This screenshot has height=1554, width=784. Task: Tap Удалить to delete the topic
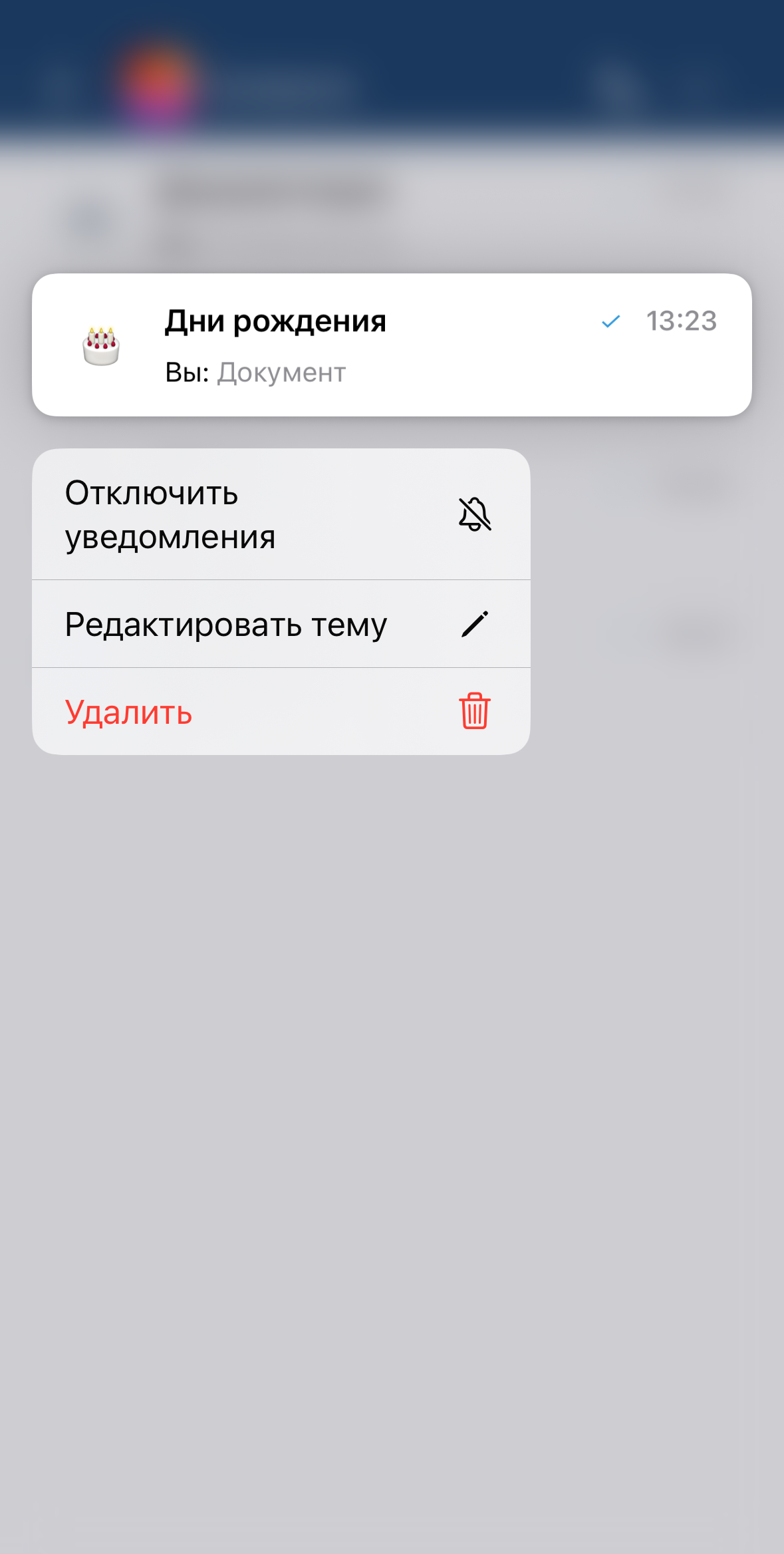point(281,711)
